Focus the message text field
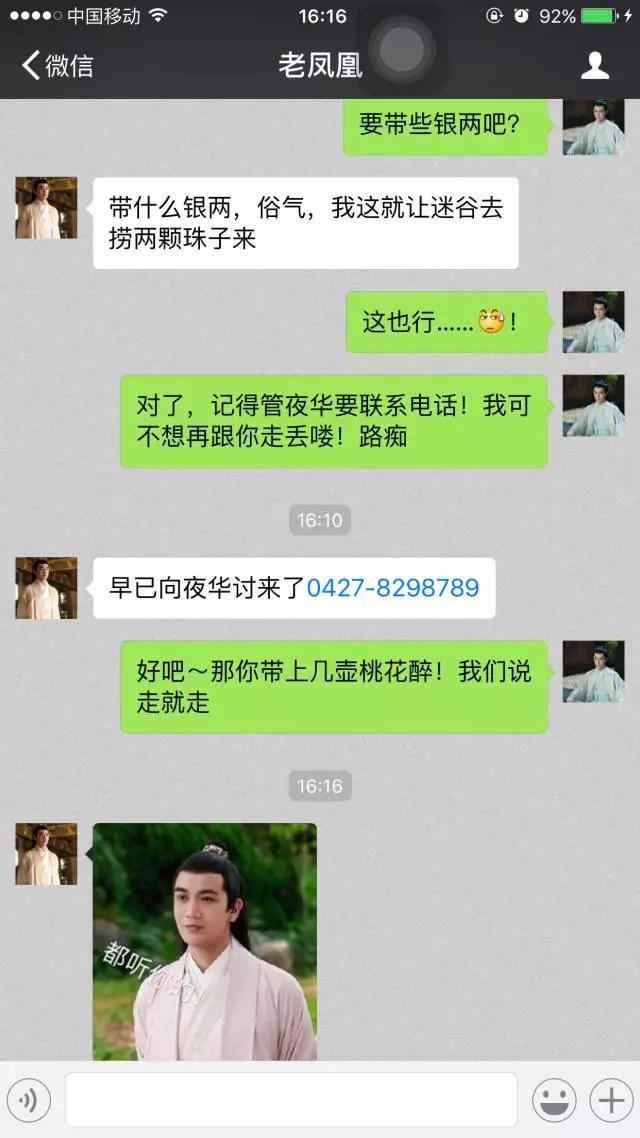This screenshot has width=640, height=1138. [291, 1101]
